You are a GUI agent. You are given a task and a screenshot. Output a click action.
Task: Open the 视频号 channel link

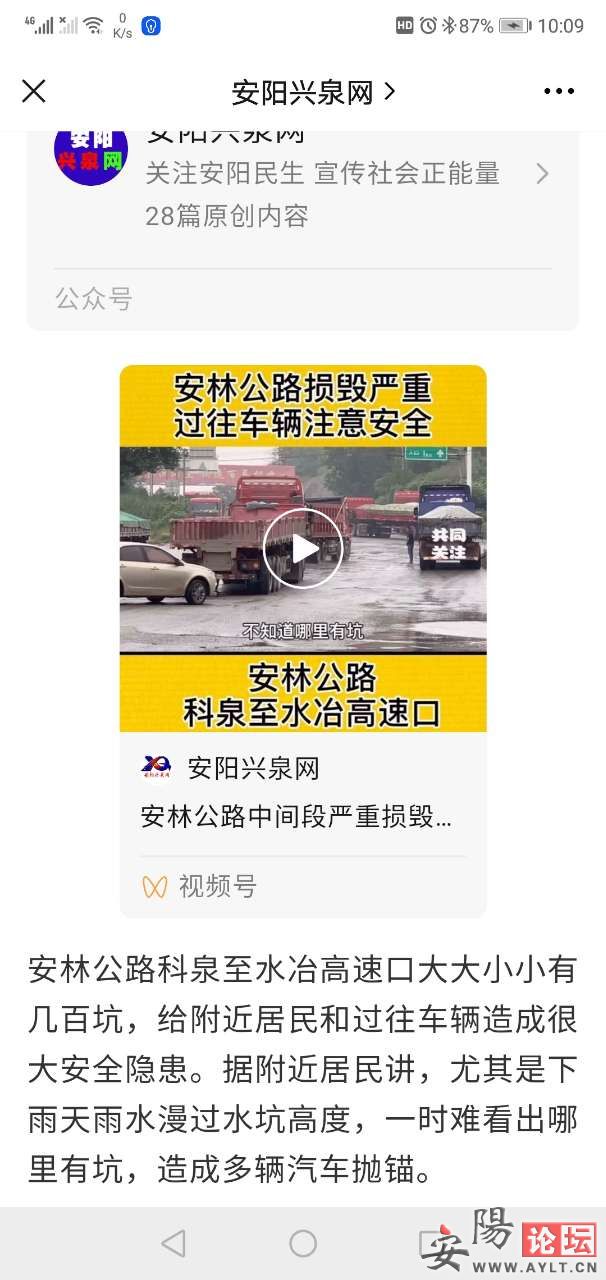217,886
